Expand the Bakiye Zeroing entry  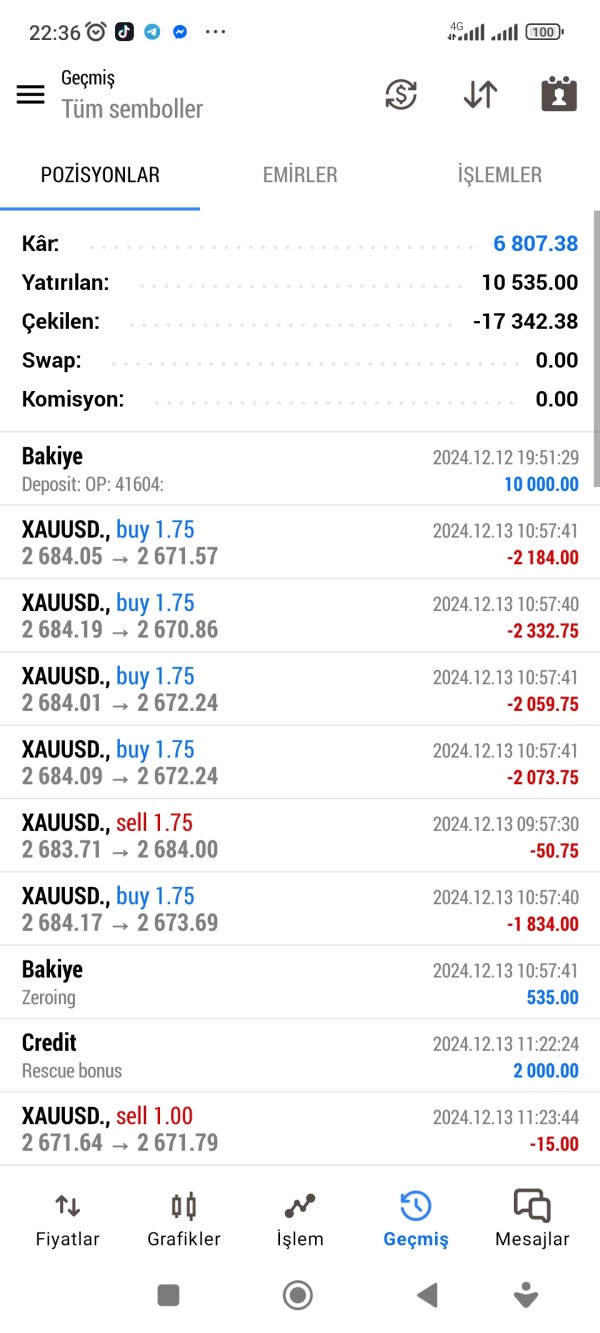tap(300, 982)
